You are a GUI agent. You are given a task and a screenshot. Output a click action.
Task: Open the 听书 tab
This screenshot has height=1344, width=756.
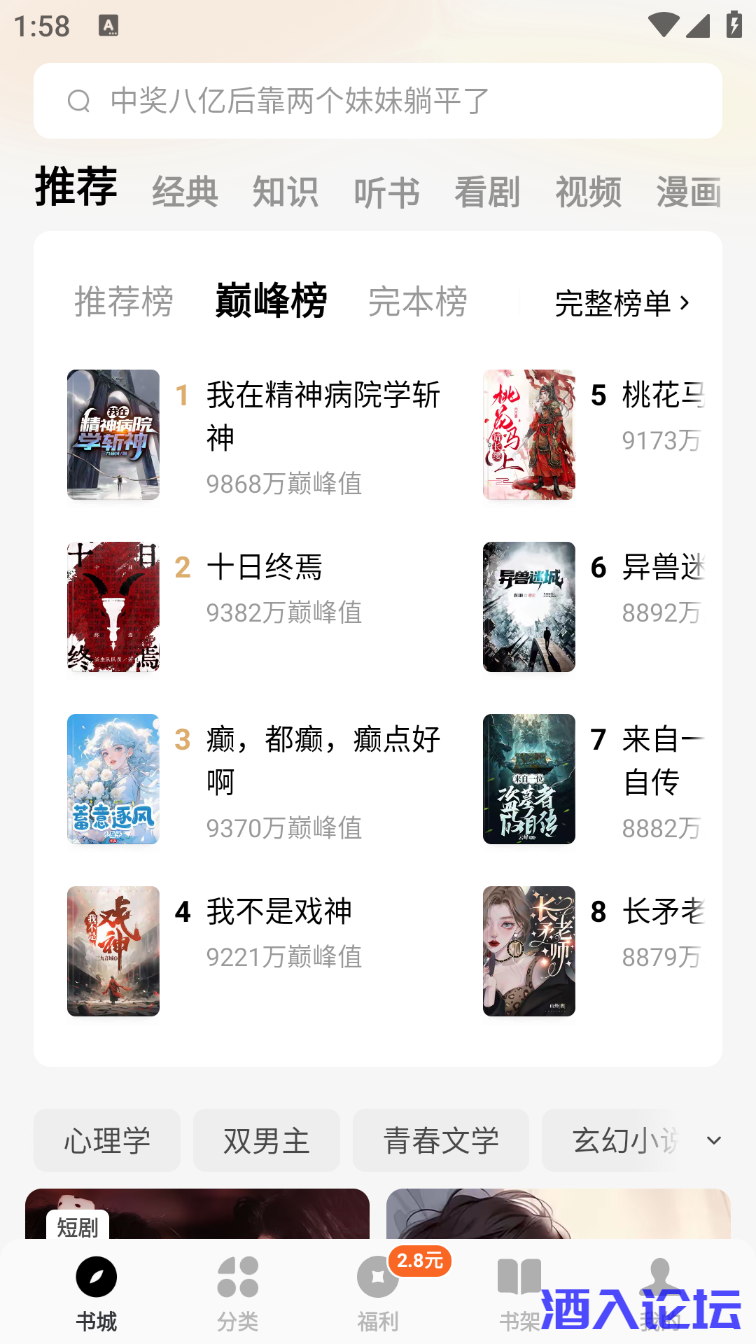pos(386,191)
